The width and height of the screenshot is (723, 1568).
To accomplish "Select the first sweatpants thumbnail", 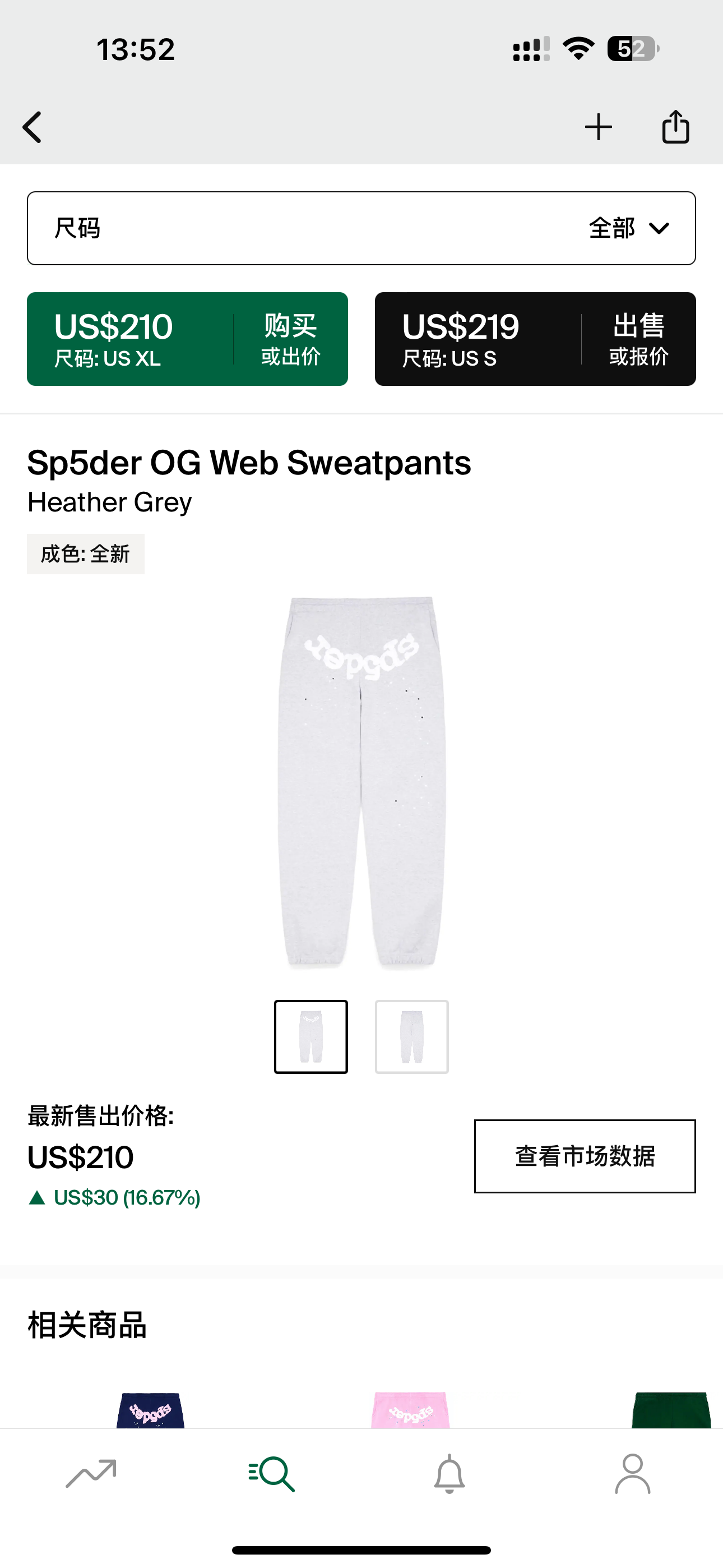I will pos(311,1036).
